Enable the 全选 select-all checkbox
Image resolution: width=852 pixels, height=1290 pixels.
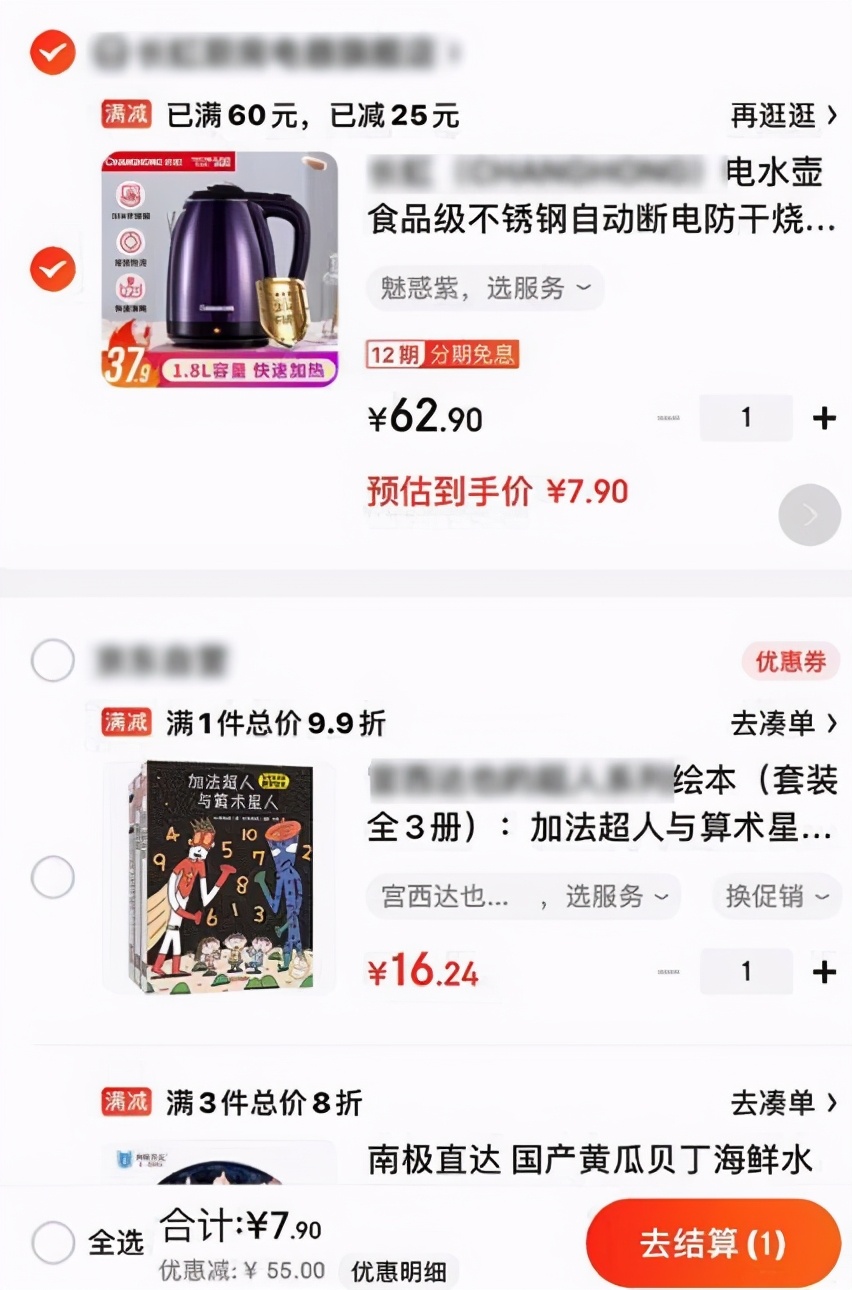coord(52,1243)
